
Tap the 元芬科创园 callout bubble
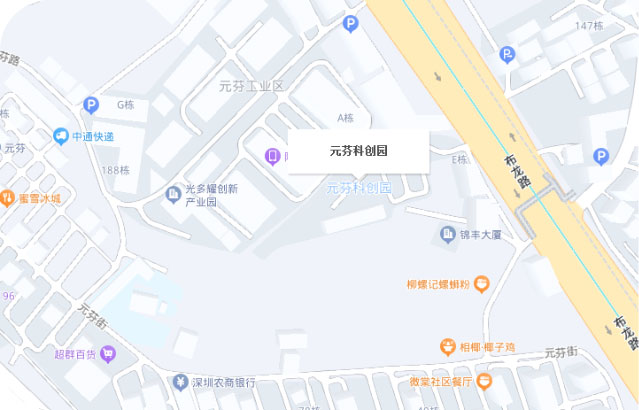point(358,152)
